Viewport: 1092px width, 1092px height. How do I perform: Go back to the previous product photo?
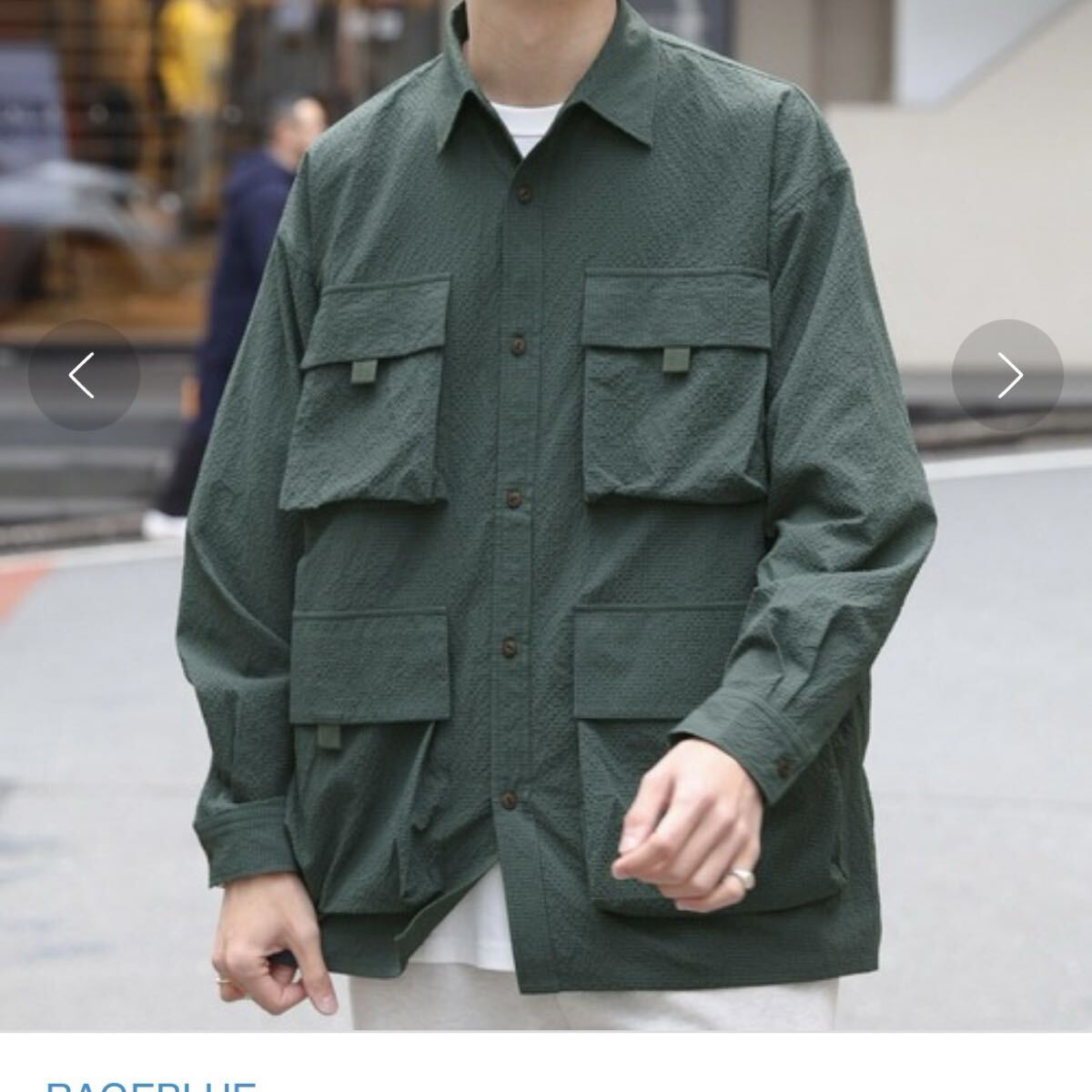pyautogui.click(x=83, y=376)
